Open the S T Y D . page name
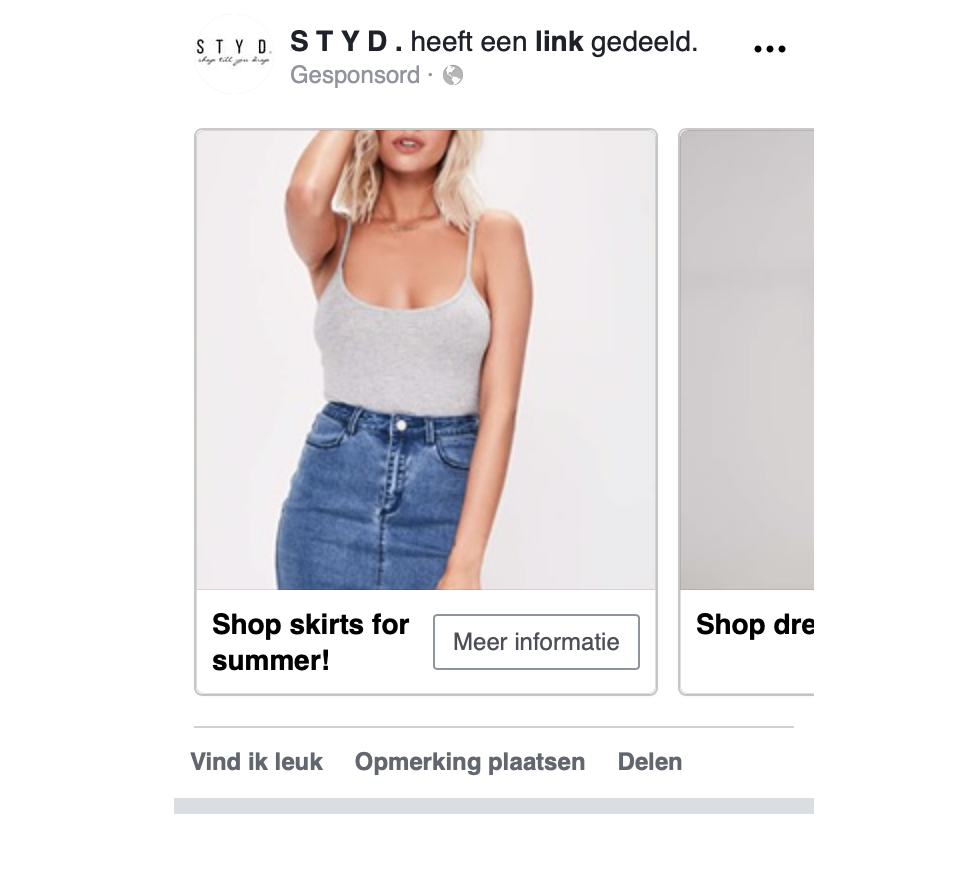958x870 pixels. click(x=346, y=43)
